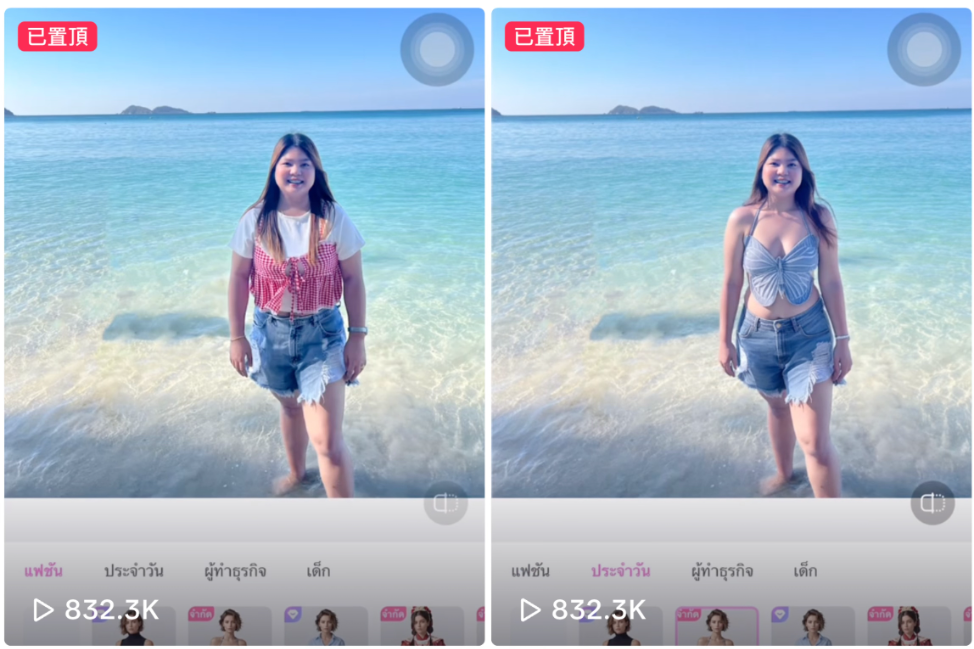Open pinned video showing red gingham top

pyautogui.click(x=244, y=300)
